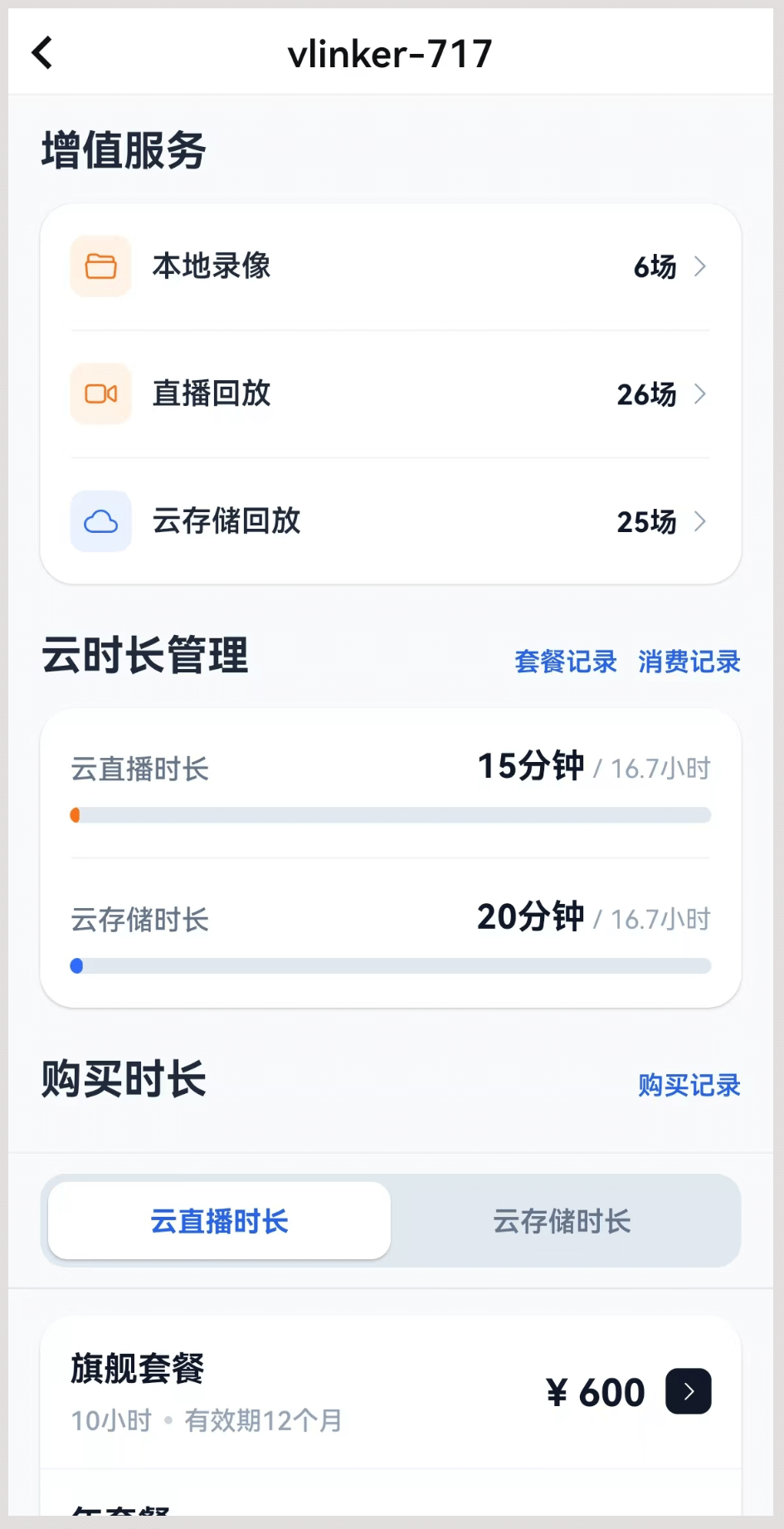Click the cloud icon beside 云存储回放
784x1529 pixels.
click(100, 522)
